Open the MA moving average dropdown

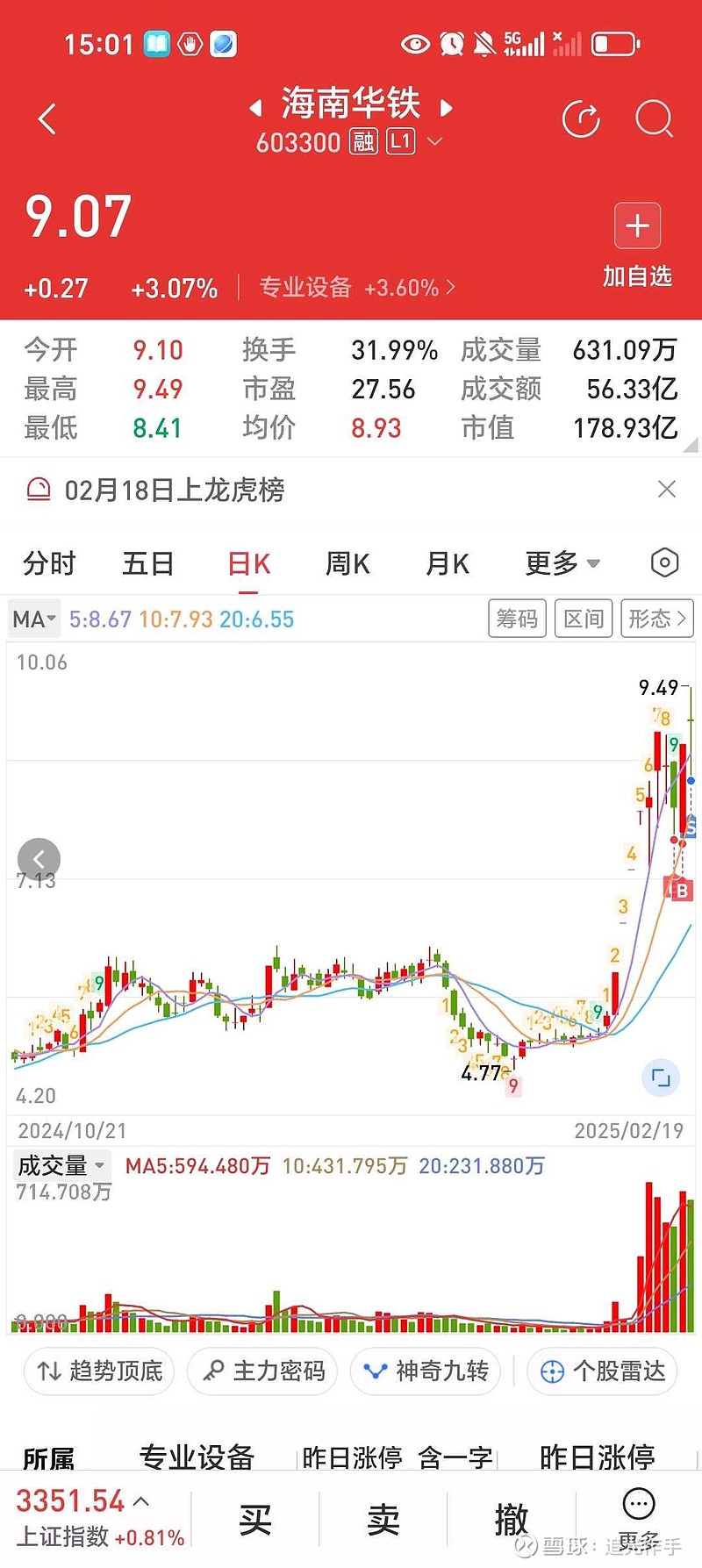pyautogui.click(x=32, y=619)
